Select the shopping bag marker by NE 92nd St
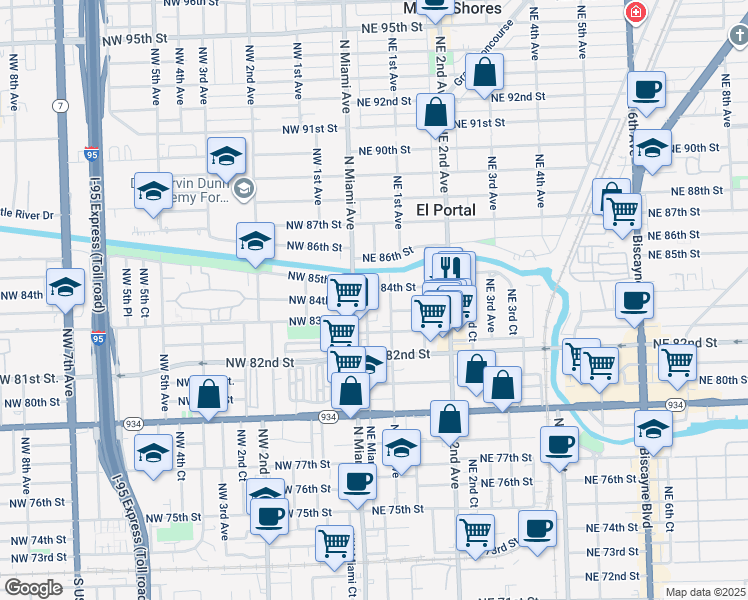748x600 pixels. tap(484, 73)
